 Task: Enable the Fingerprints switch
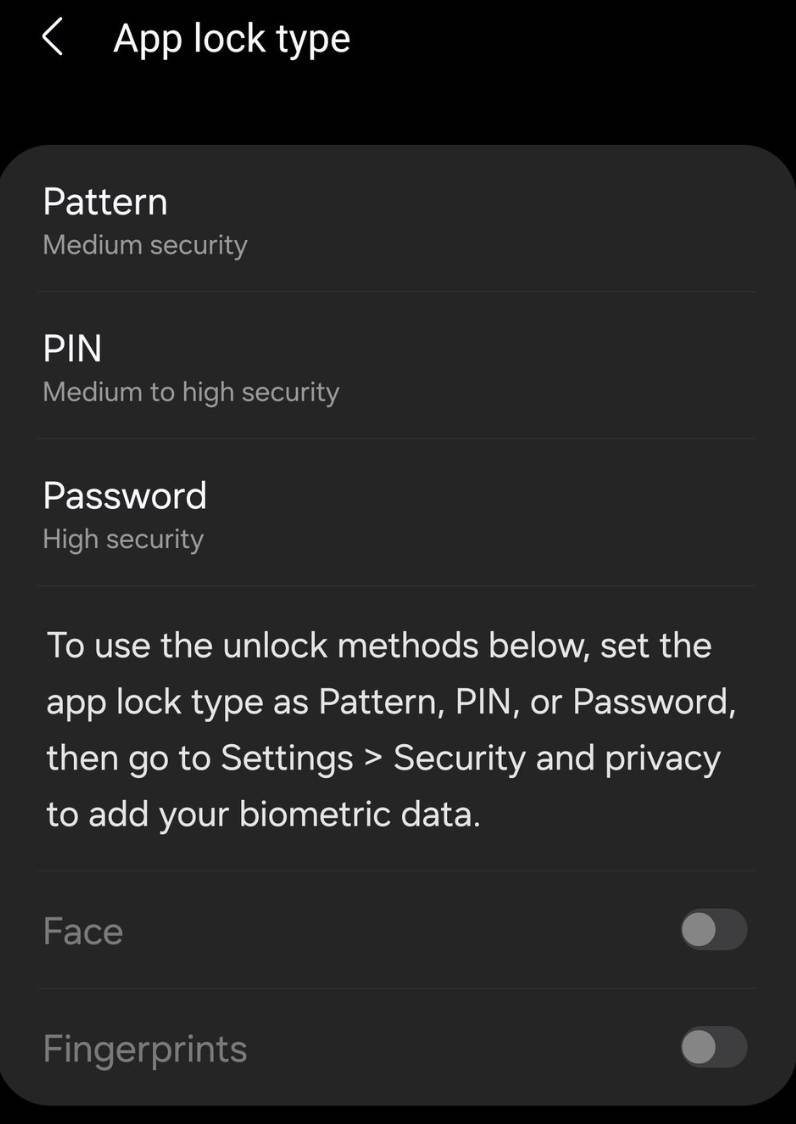coord(713,1048)
